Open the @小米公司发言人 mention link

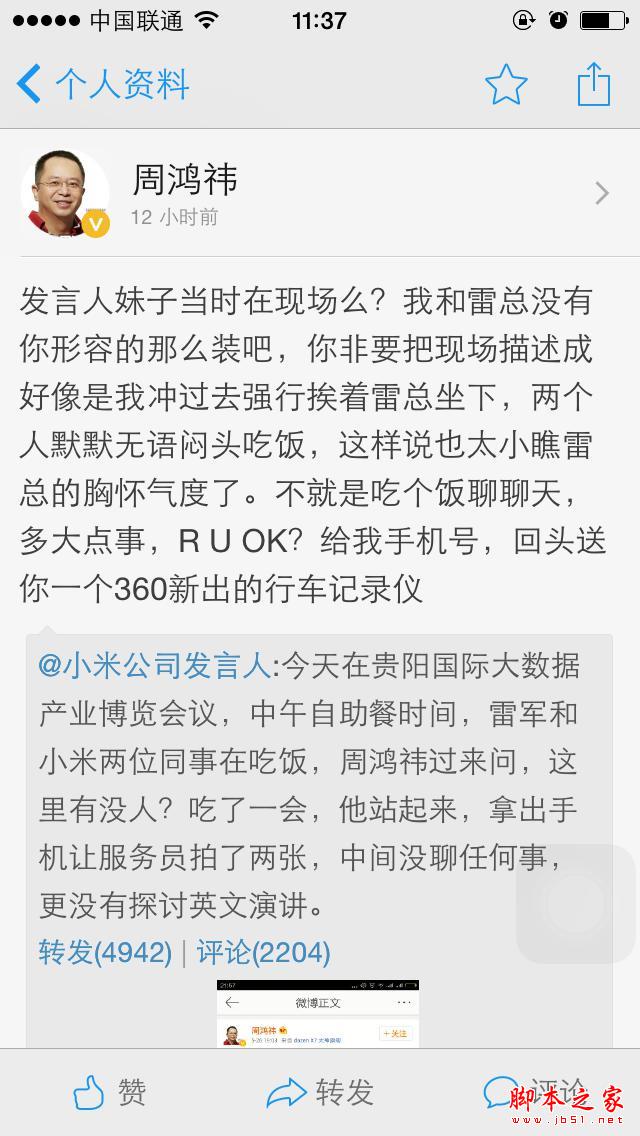pos(154,664)
